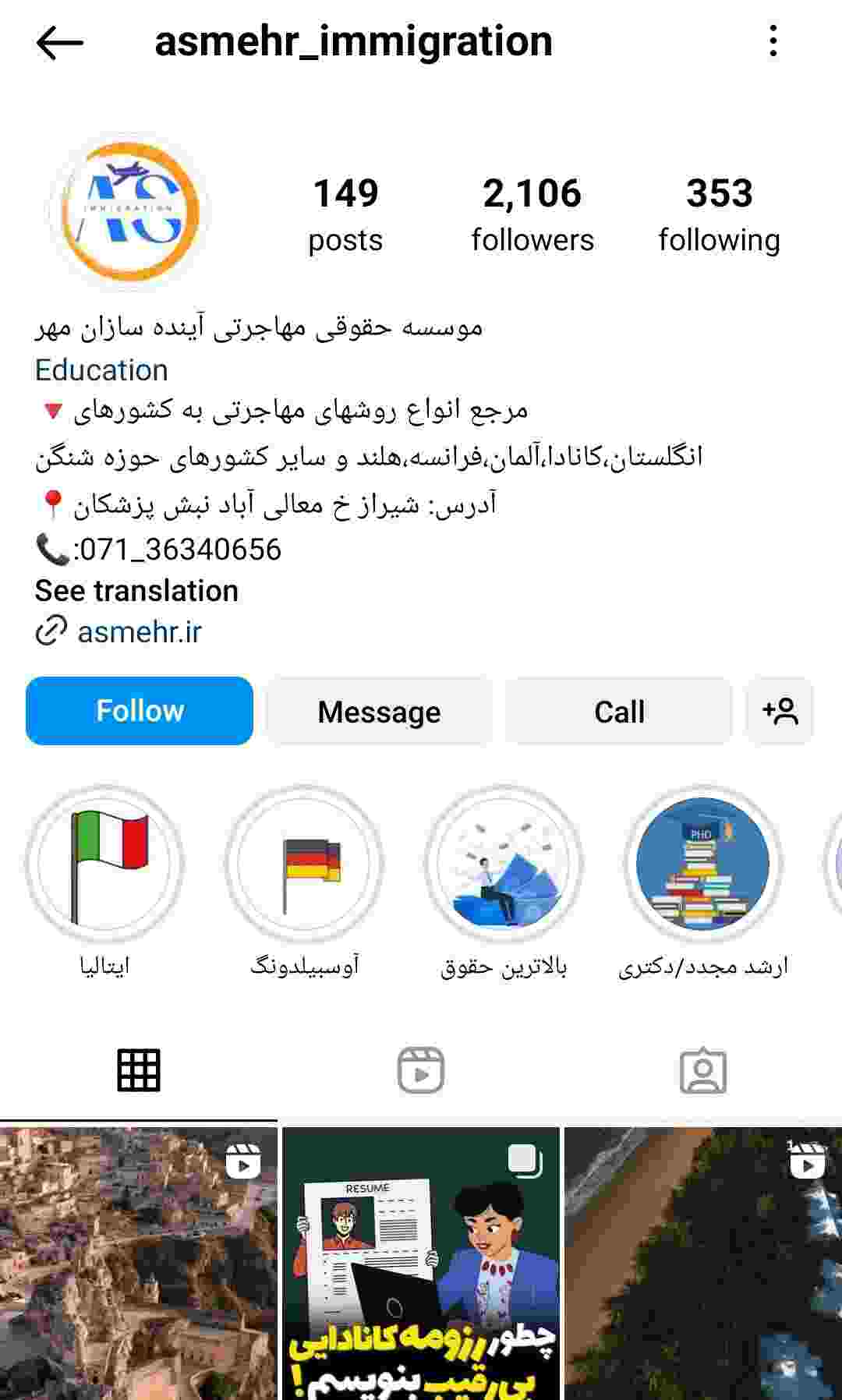842x1400 pixels.
Task: Go back using the top-left arrow
Action: [59, 42]
